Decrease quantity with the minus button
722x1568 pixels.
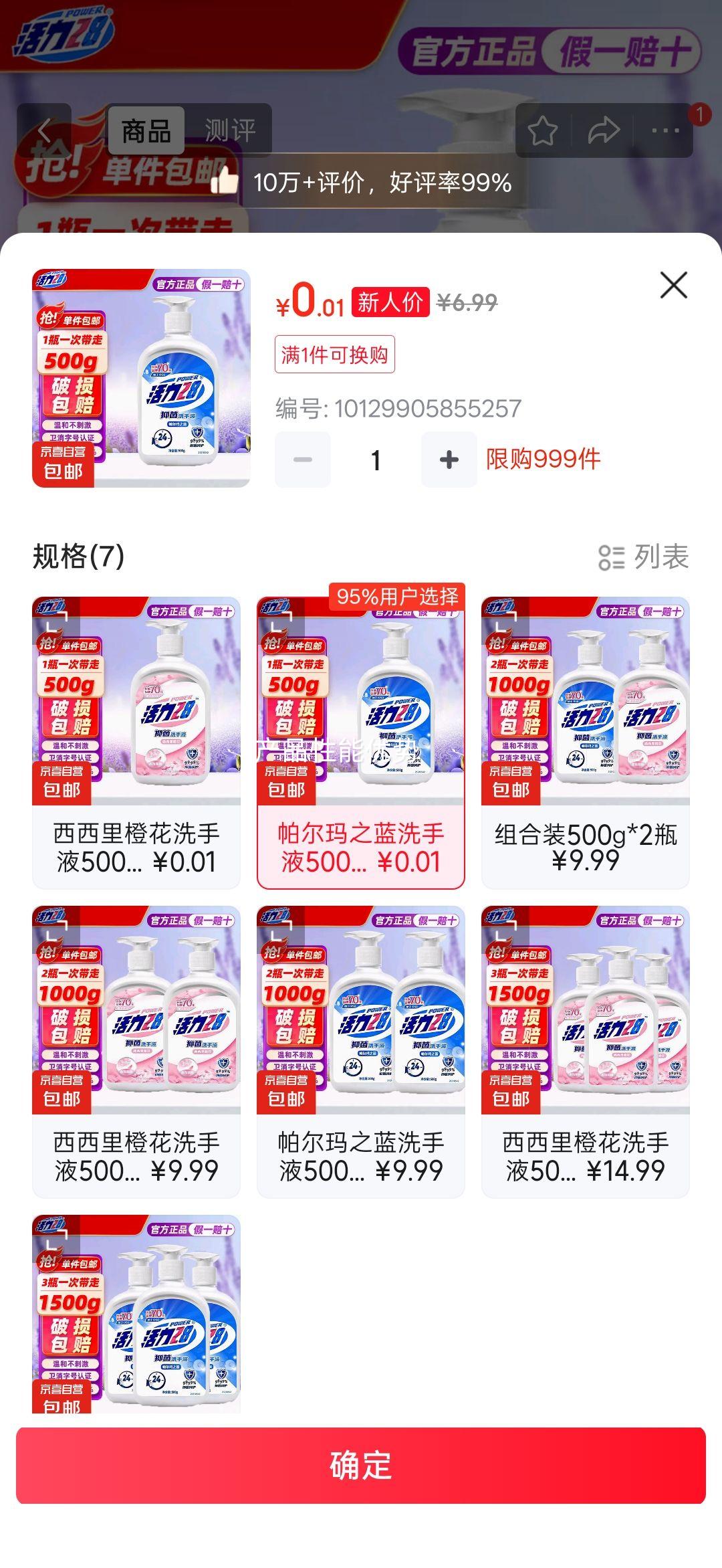pos(303,460)
